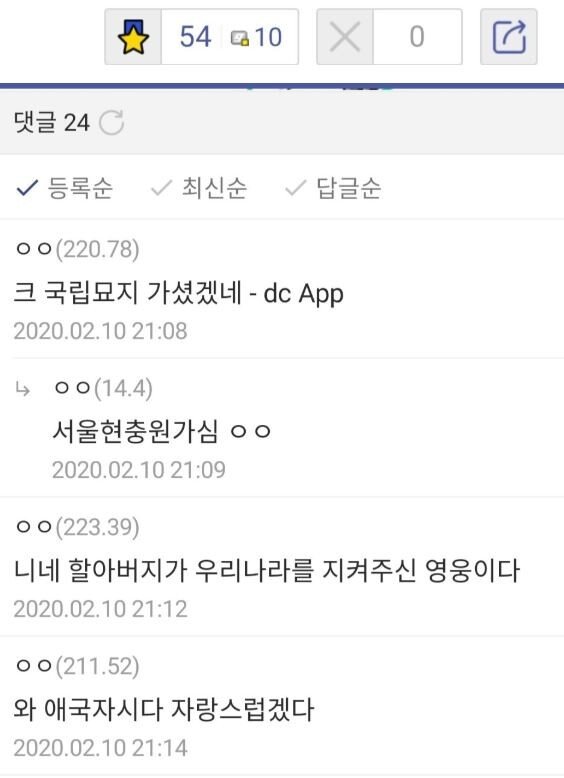Sort comments by 답글순

[x=333, y=188]
